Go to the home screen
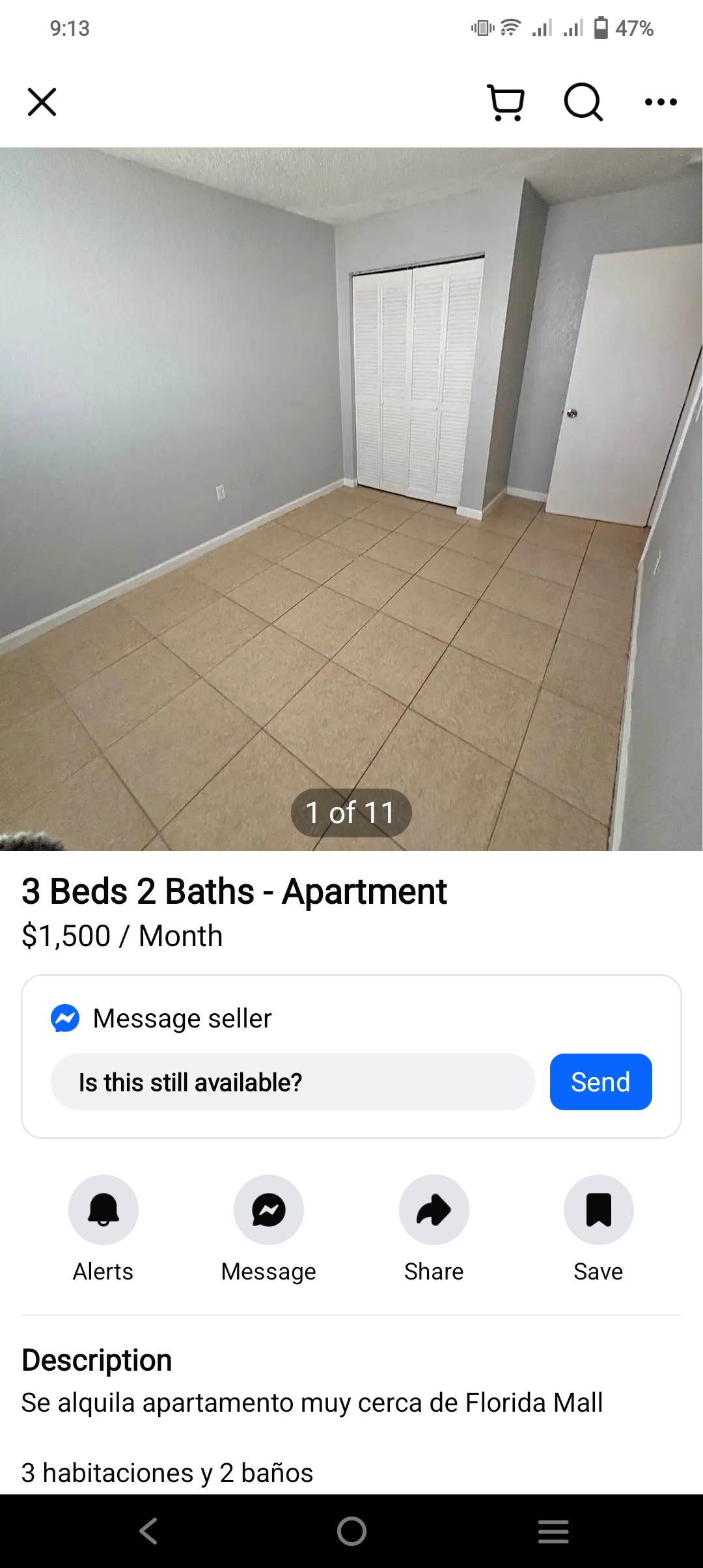Image resolution: width=703 pixels, height=1568 pixels. point(351,1531)
